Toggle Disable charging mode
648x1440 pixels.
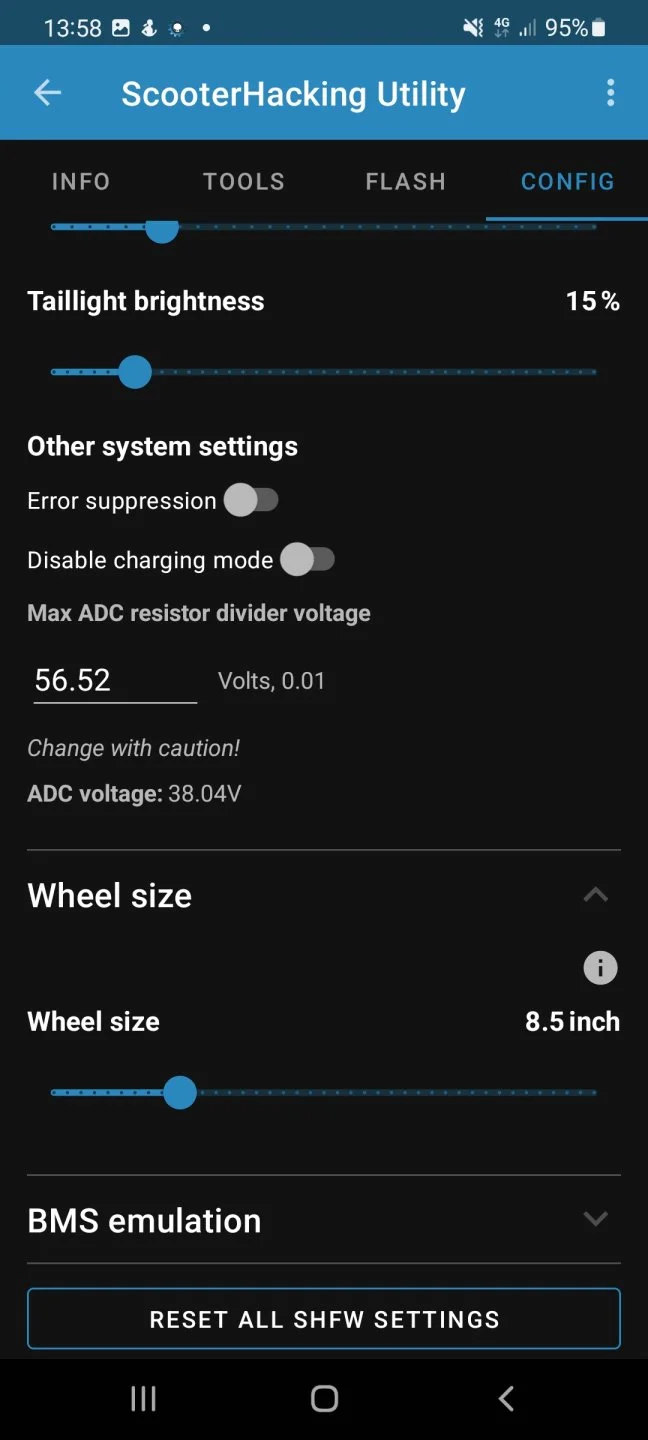[x=307, y=560]
